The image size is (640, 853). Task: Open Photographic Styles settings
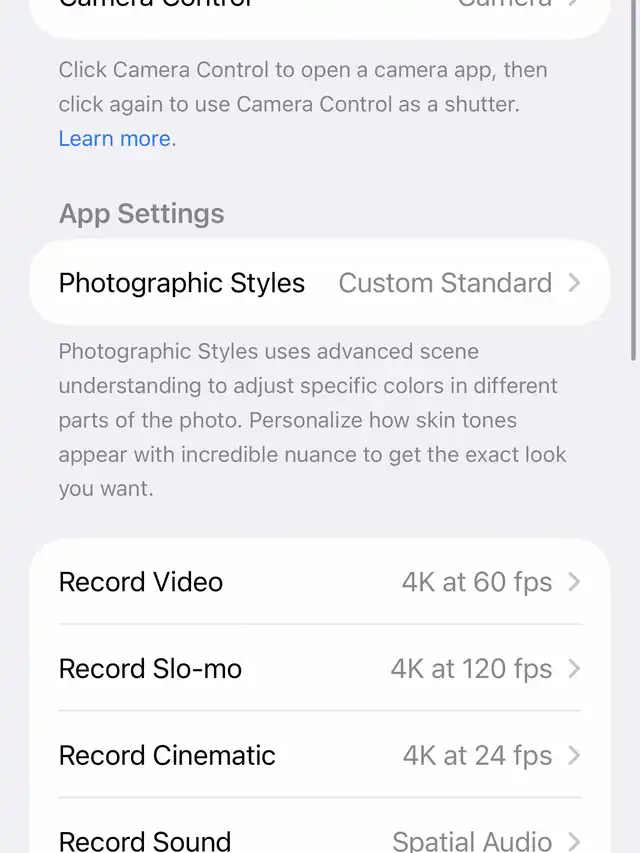coord(320,283)
